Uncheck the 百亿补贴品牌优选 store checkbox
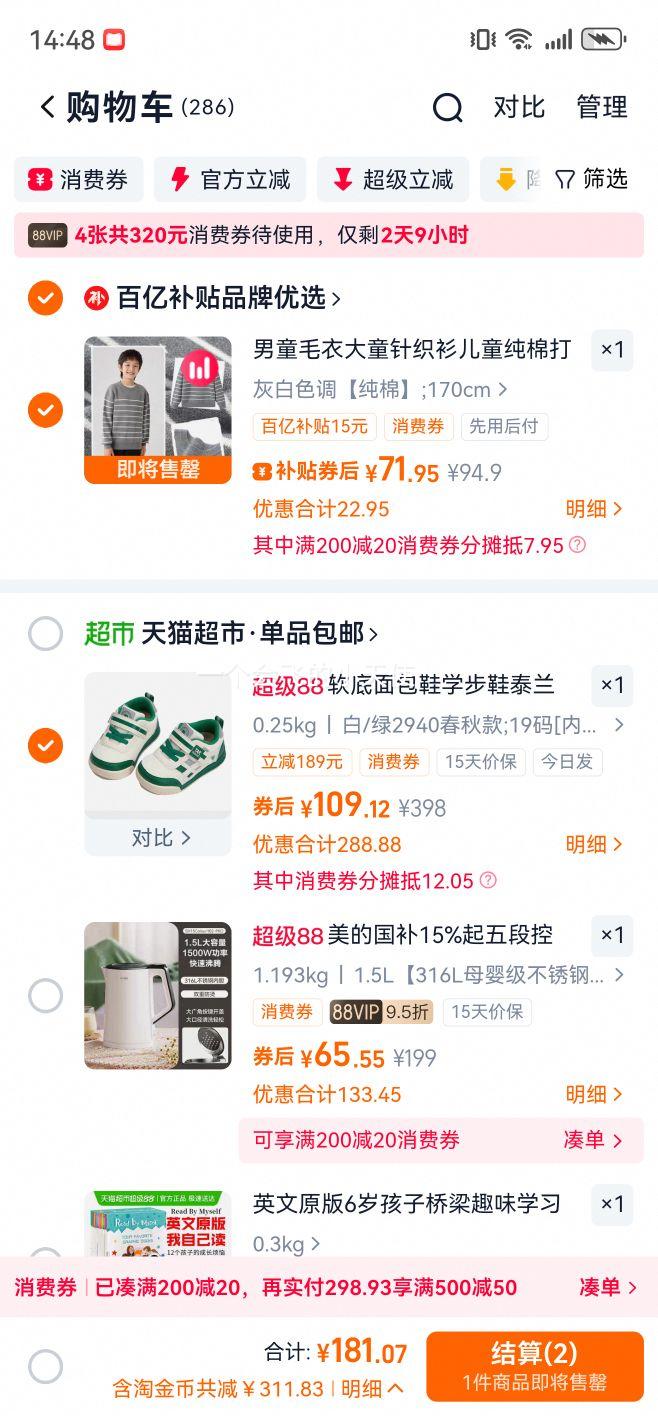This screenshot has height=1416, width=658. (45, 297)
